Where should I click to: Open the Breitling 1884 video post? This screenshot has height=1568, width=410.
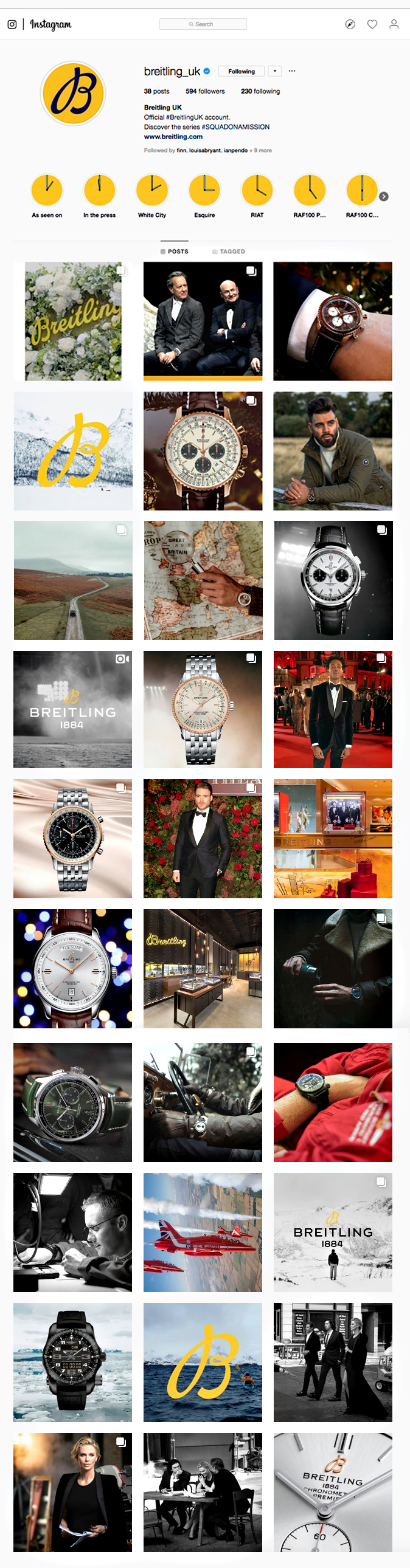point(72,709)
